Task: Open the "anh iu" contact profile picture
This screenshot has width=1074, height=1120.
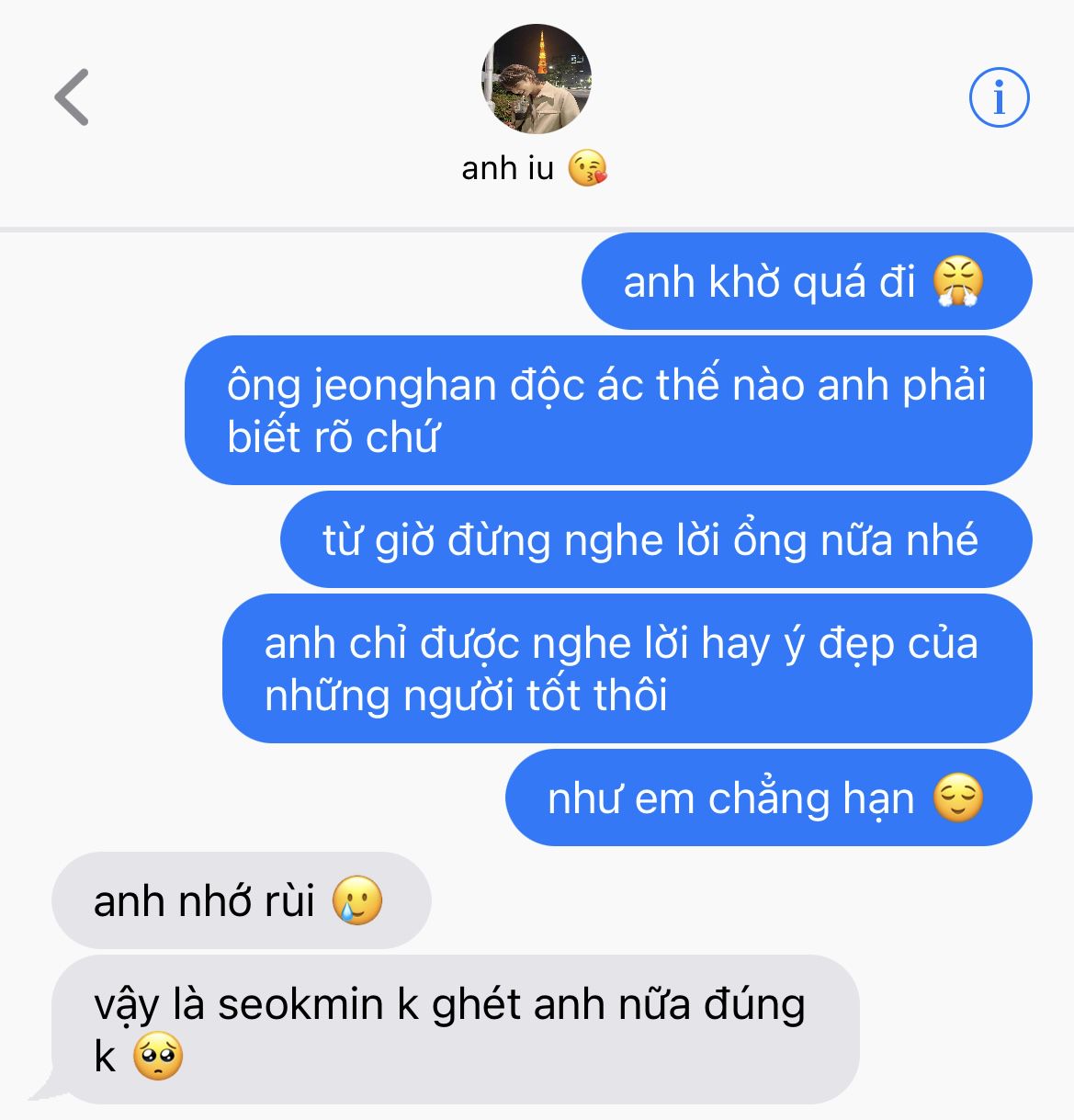Action: [536, 80]
